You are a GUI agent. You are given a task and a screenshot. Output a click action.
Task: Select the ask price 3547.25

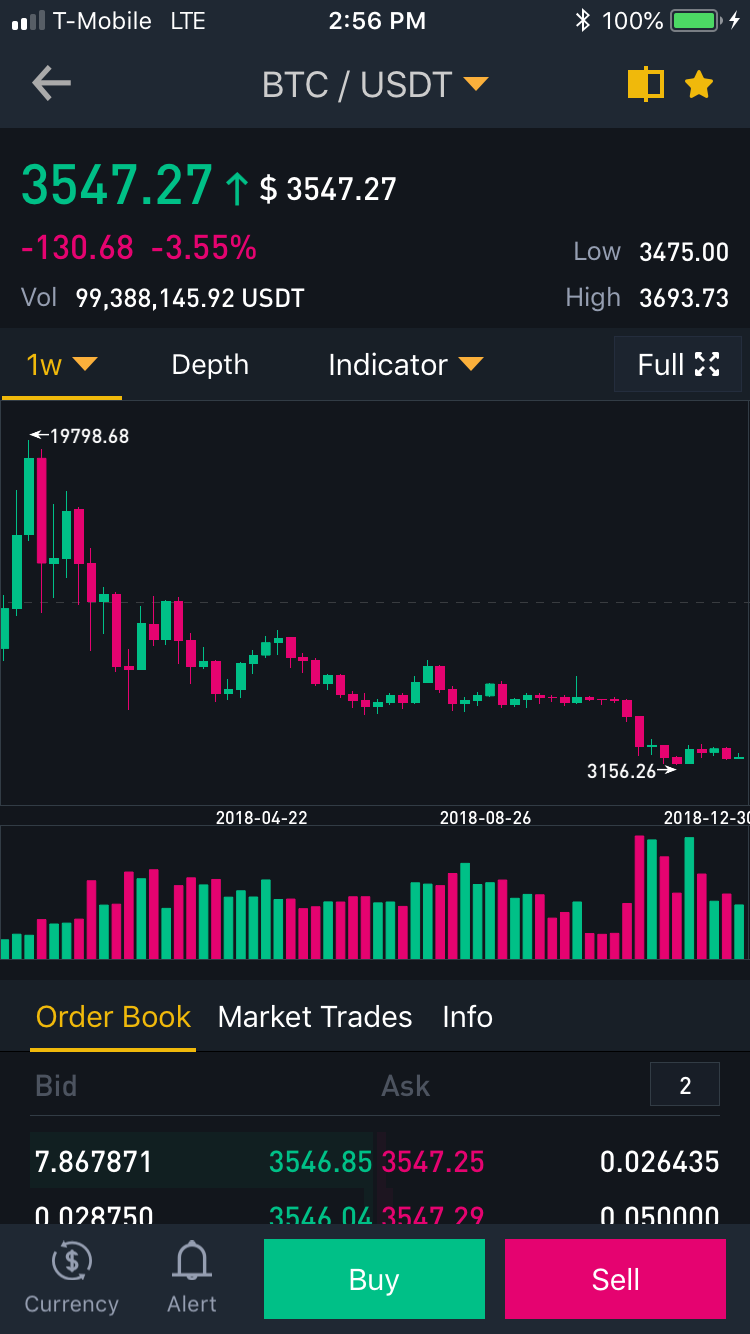pos(433,1162)
